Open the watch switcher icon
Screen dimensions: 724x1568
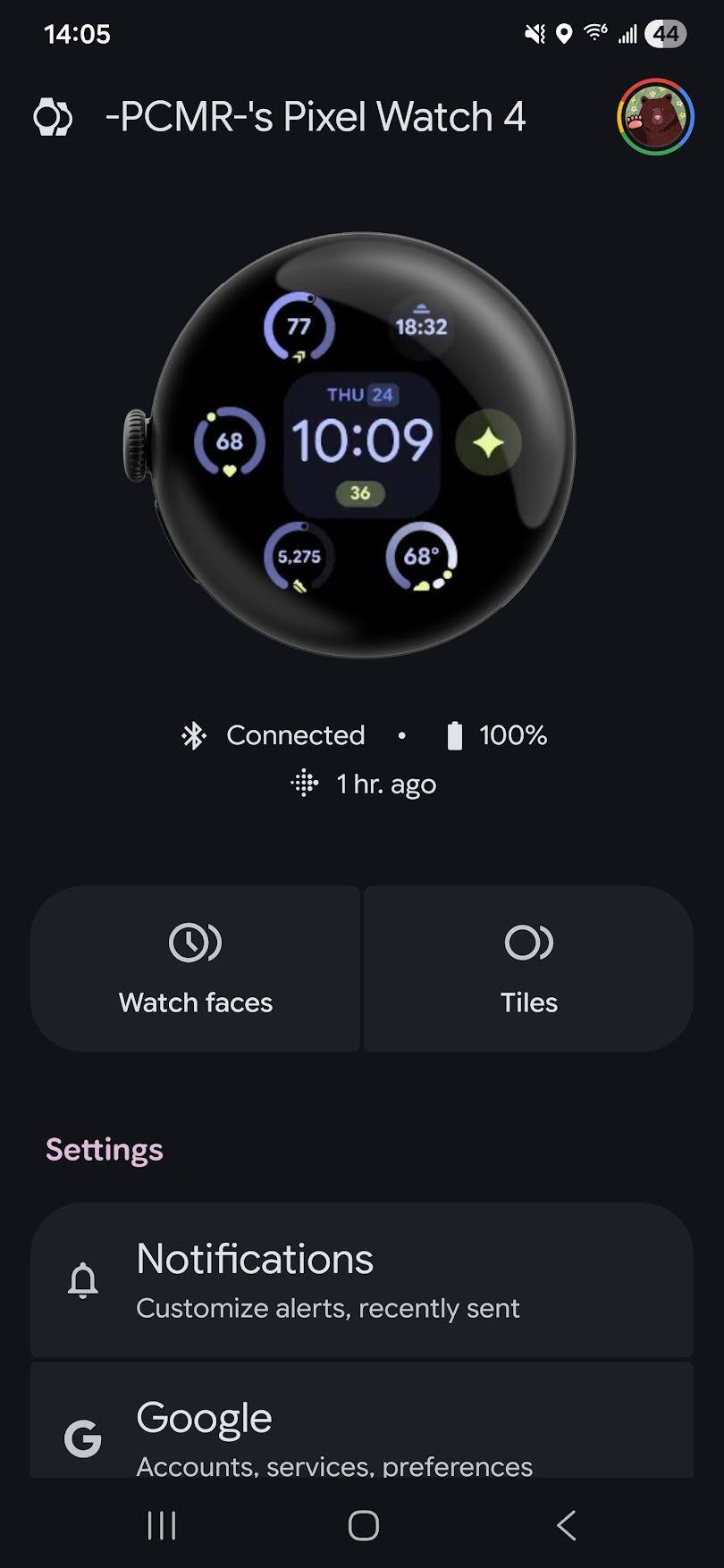52,118
